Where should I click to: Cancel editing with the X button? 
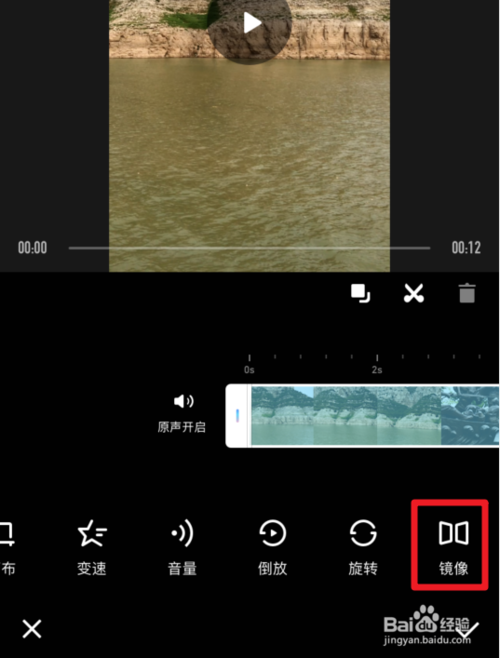(32, 629)
